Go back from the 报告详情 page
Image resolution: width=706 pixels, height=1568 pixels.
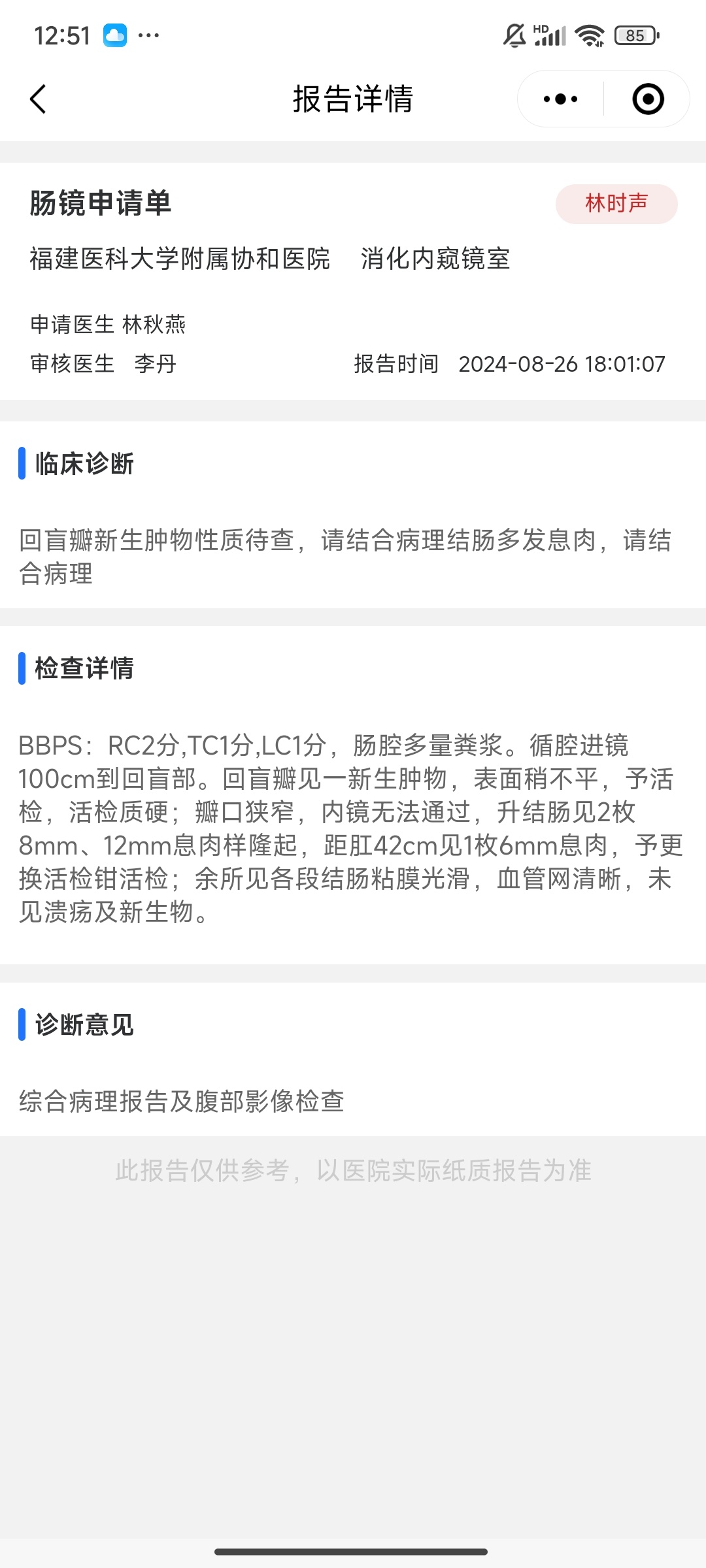[x=38, y=99]
